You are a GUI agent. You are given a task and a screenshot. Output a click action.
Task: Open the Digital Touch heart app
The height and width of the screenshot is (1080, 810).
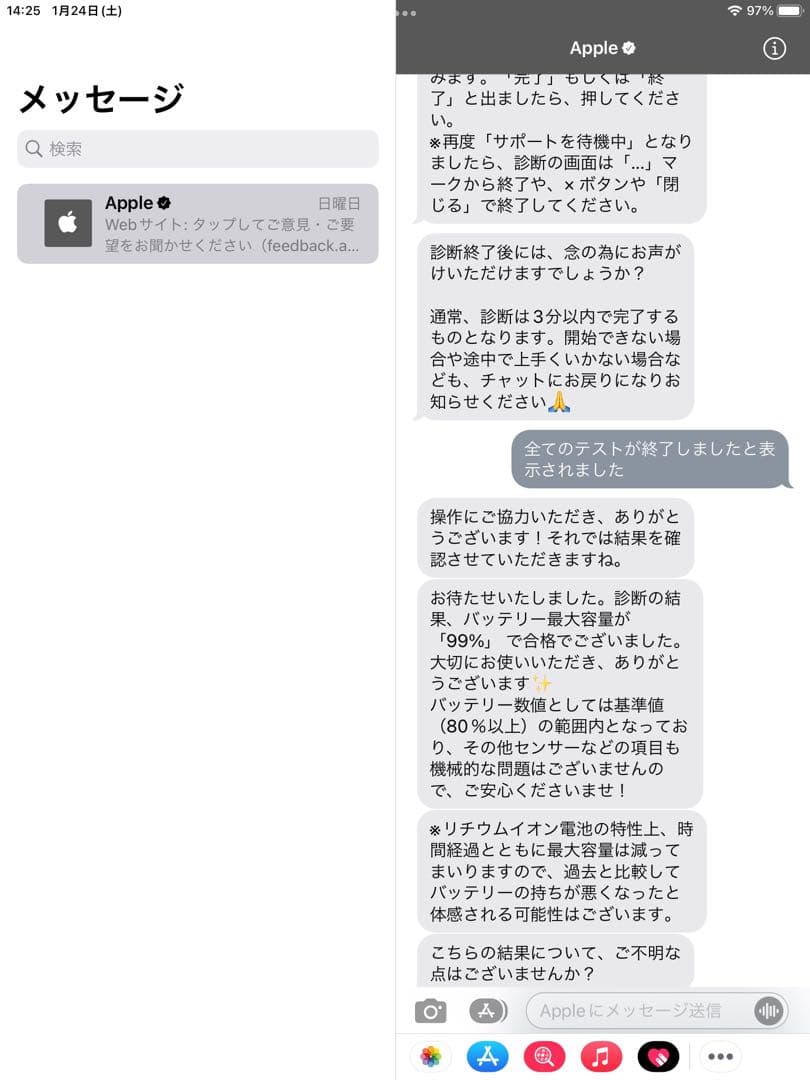pyautogui.click(x=658, y=1056)
